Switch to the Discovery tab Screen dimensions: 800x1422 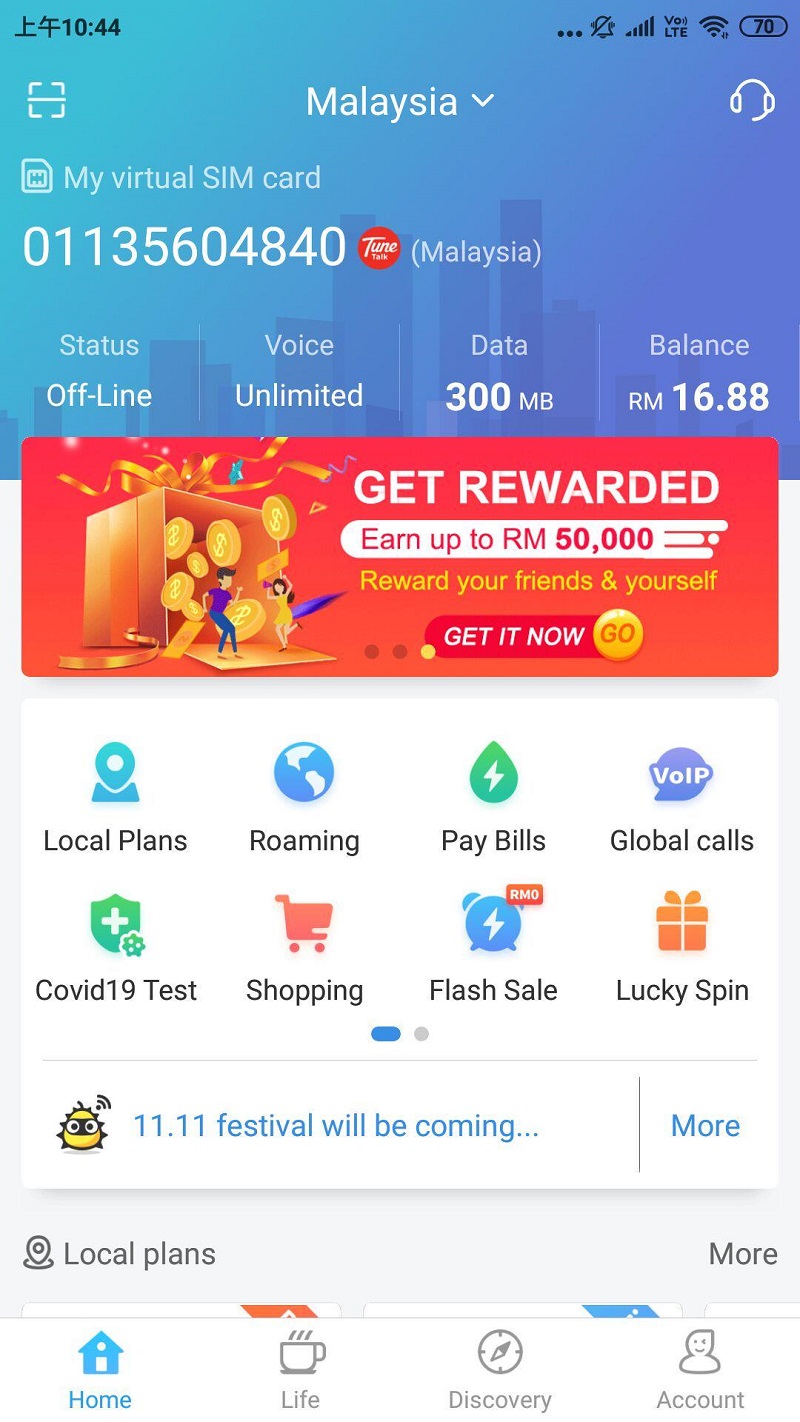(x=499, y=1370)
